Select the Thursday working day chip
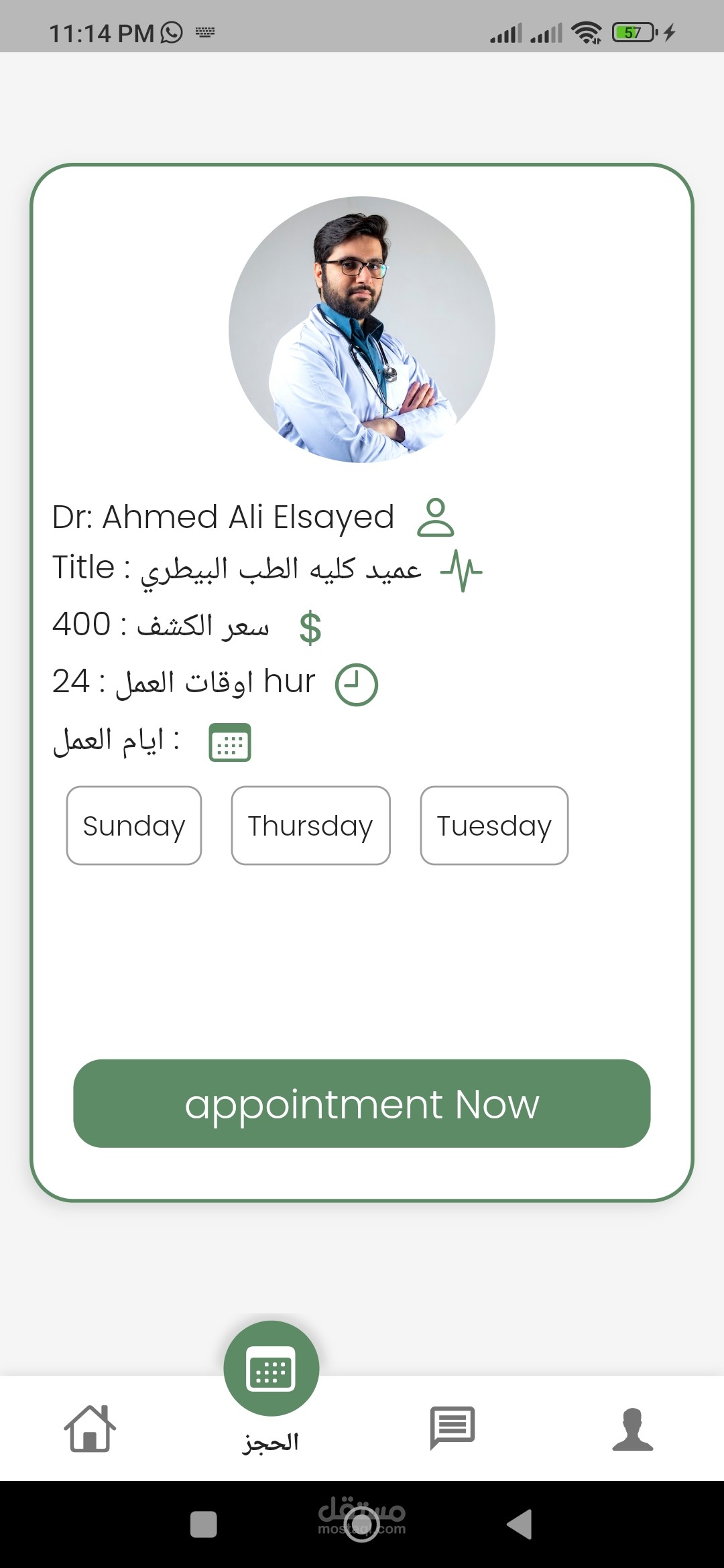The width and height of the screenshot is (724, 1568). (x=310, y=826)
